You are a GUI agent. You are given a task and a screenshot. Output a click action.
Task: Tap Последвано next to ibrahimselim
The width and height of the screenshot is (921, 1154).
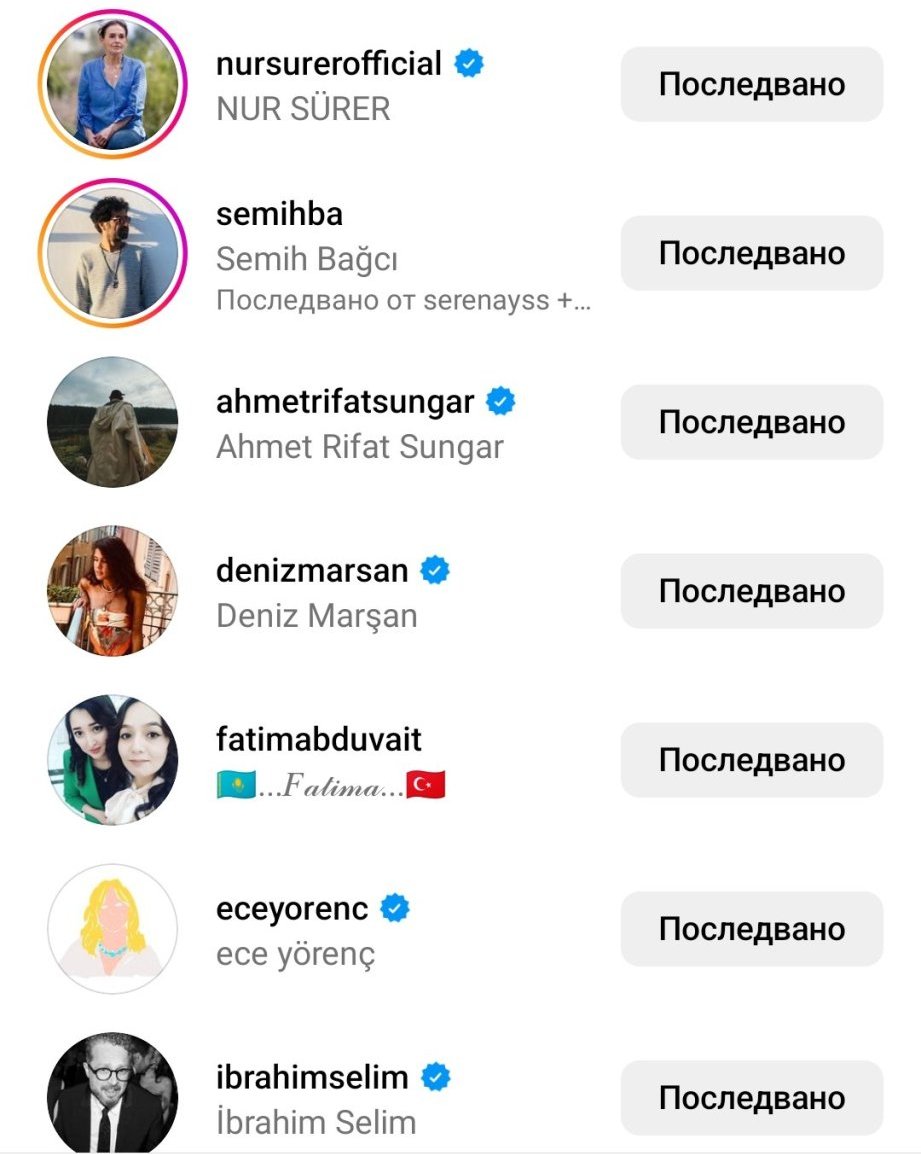pos(751,1098)
